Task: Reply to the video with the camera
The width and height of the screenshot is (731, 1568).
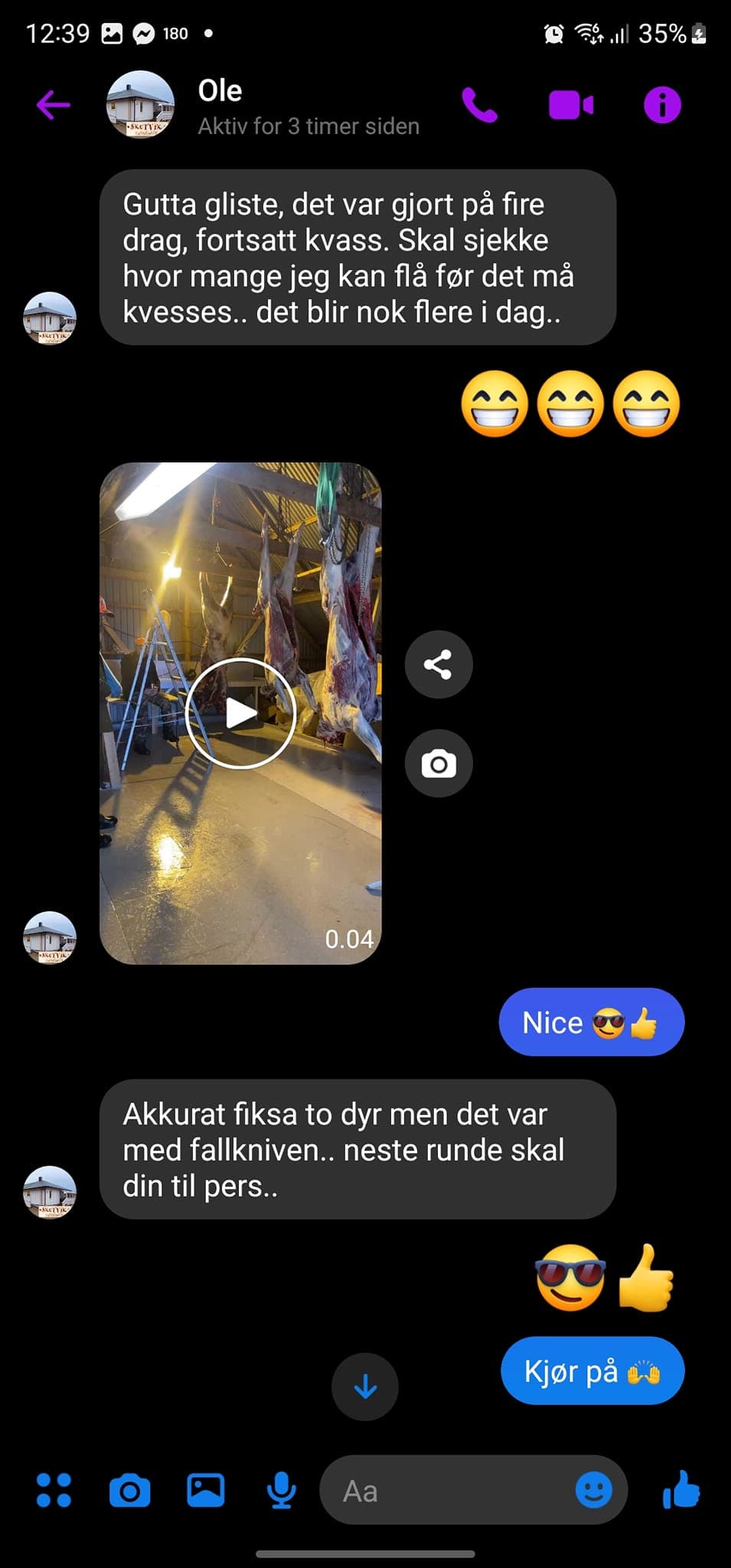Action: tap(439, 763)
